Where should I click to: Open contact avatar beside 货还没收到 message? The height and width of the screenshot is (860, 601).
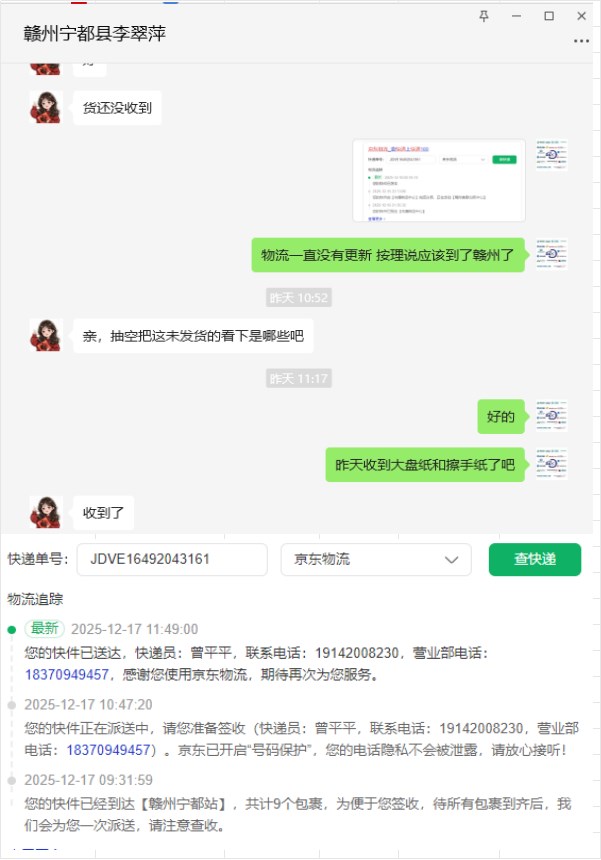click(46, 107)
